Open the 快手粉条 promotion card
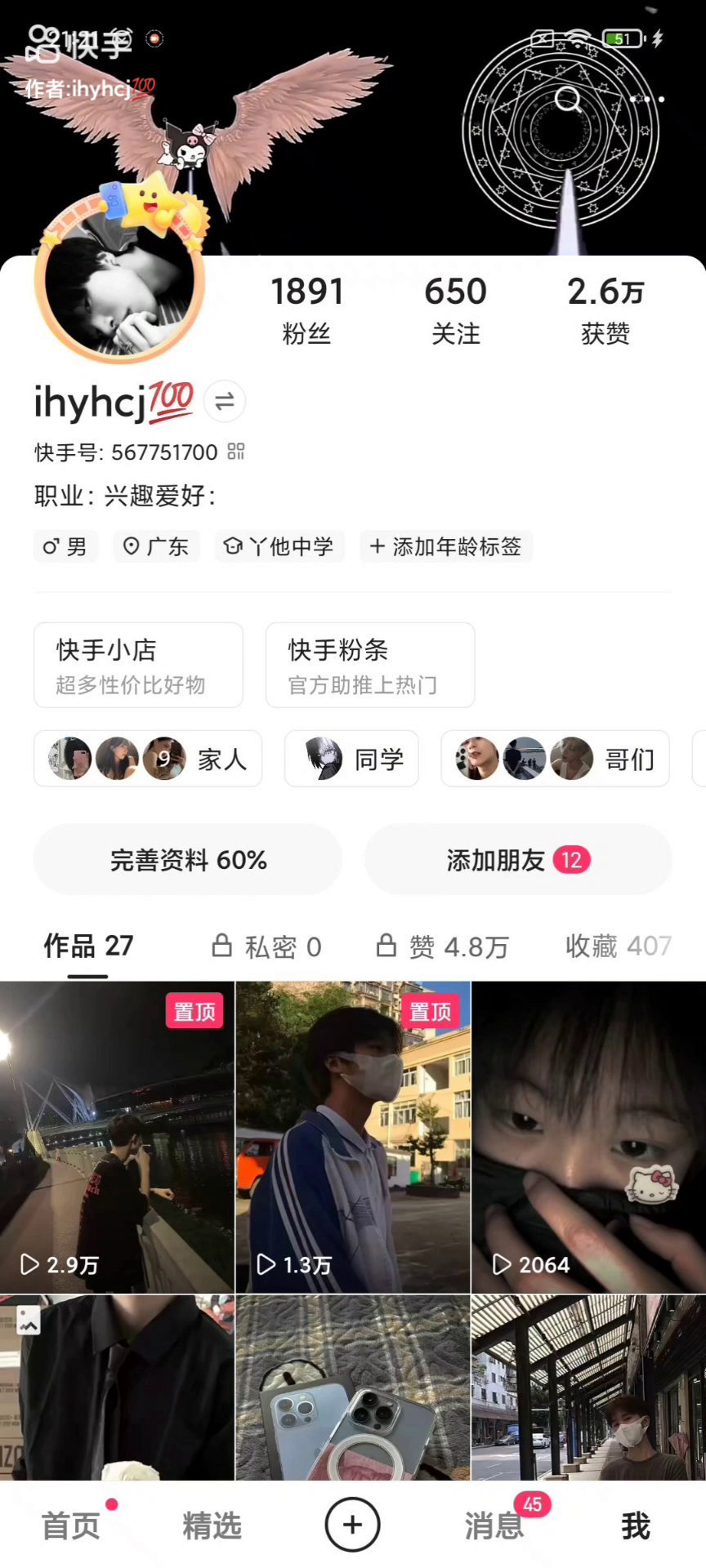The height and width of the screenshot is (1568, 706). [x=369, y=665]
